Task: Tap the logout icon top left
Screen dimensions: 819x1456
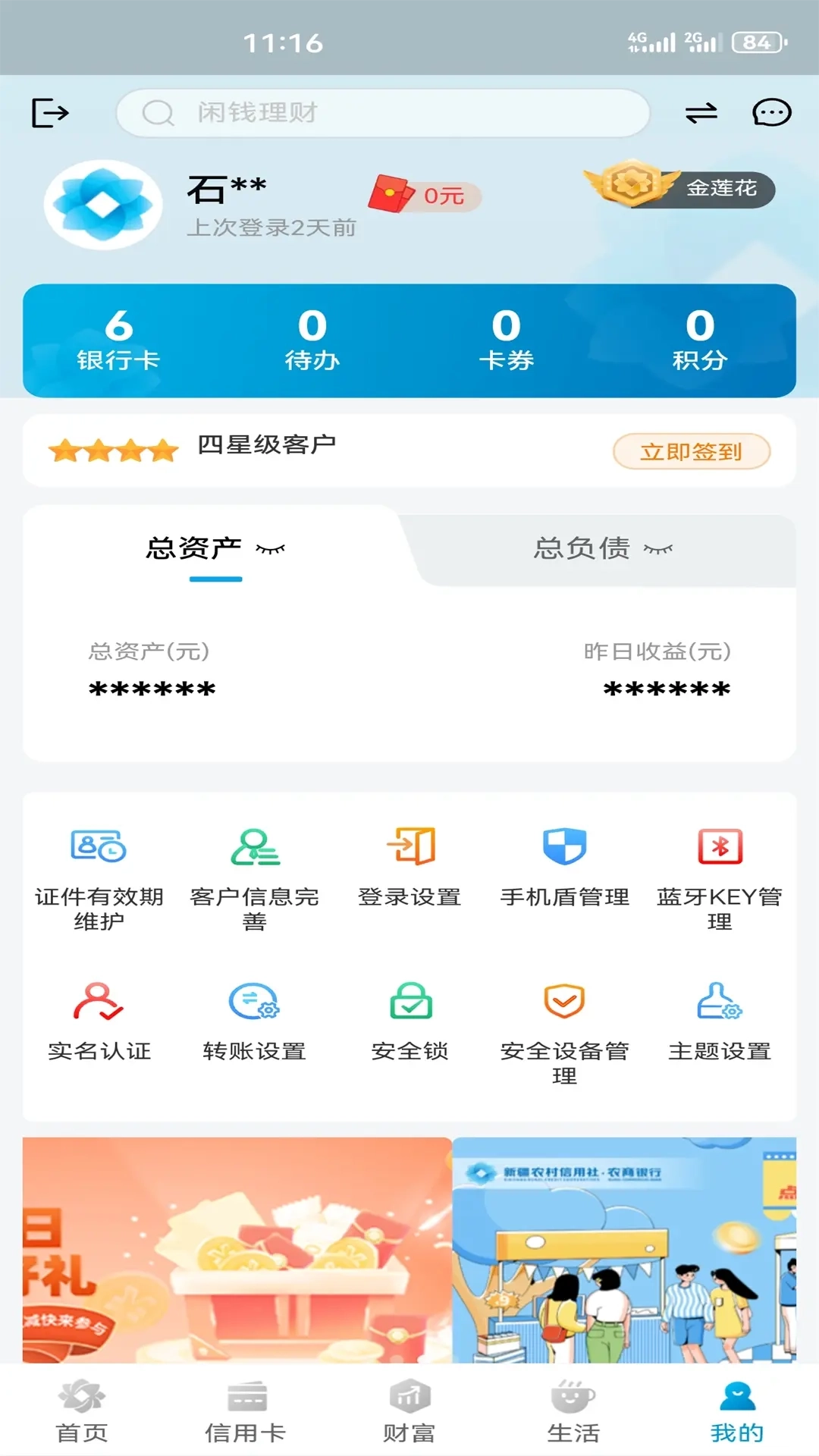Action: tap(50, 112)
